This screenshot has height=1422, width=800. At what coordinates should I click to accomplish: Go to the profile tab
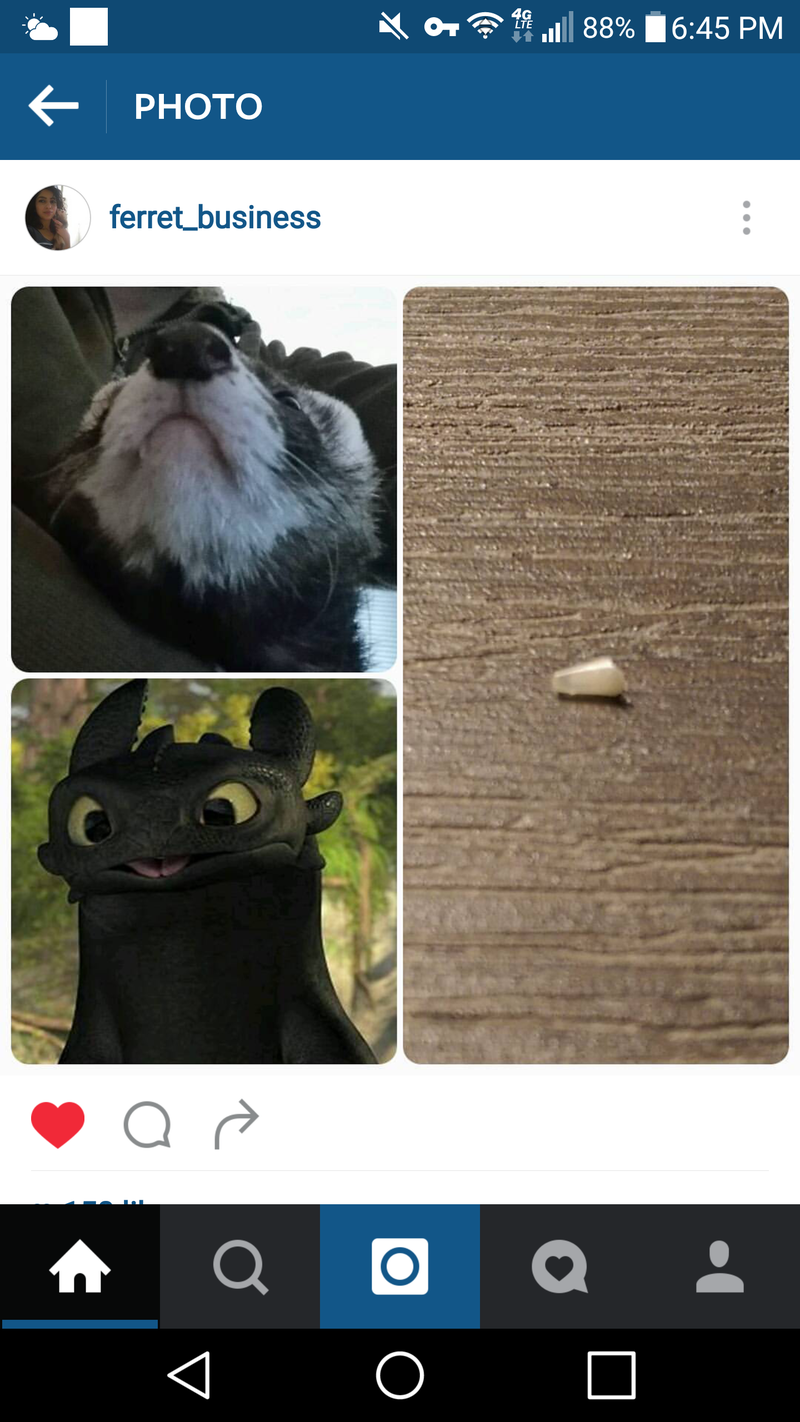[x=720, y=1267]
